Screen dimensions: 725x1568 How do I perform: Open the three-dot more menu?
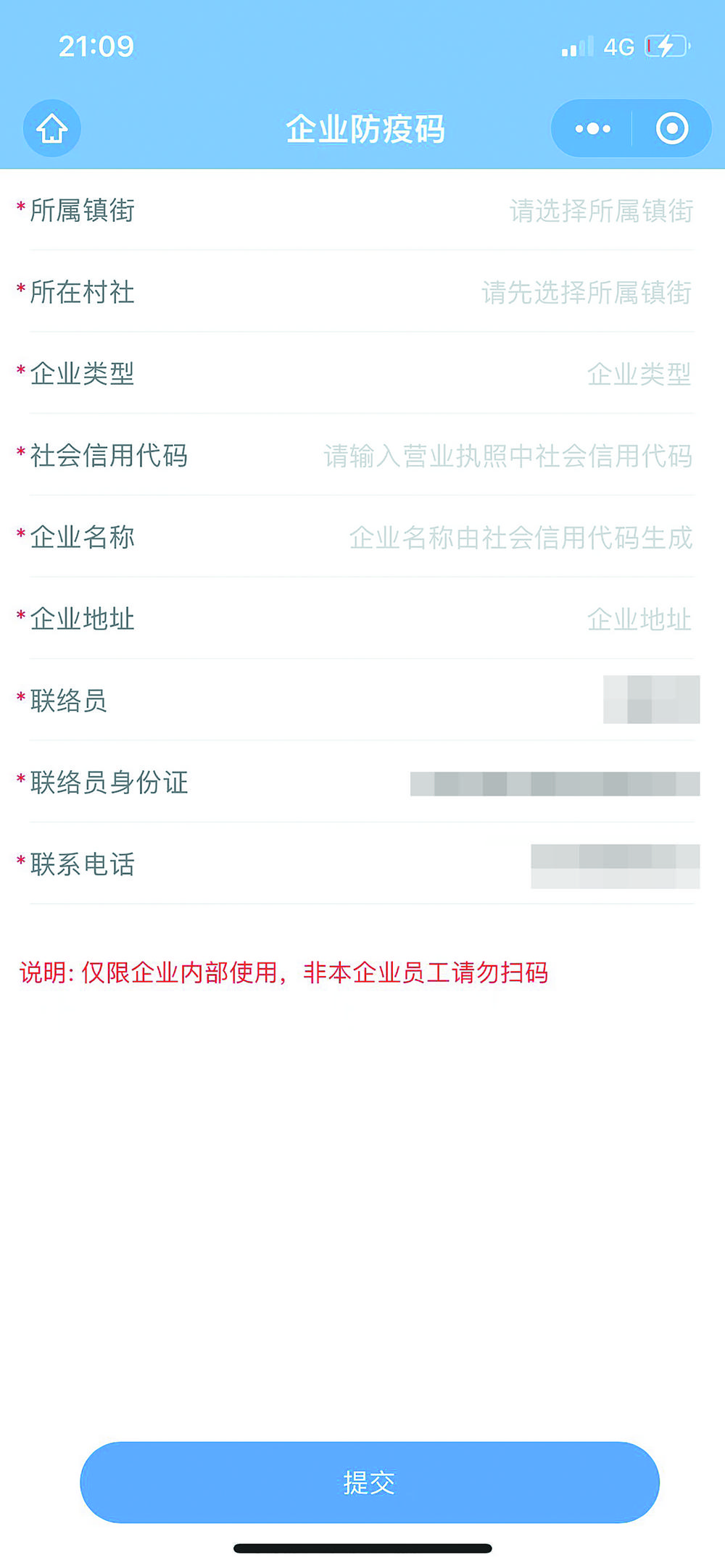click(x=592, y=129)
